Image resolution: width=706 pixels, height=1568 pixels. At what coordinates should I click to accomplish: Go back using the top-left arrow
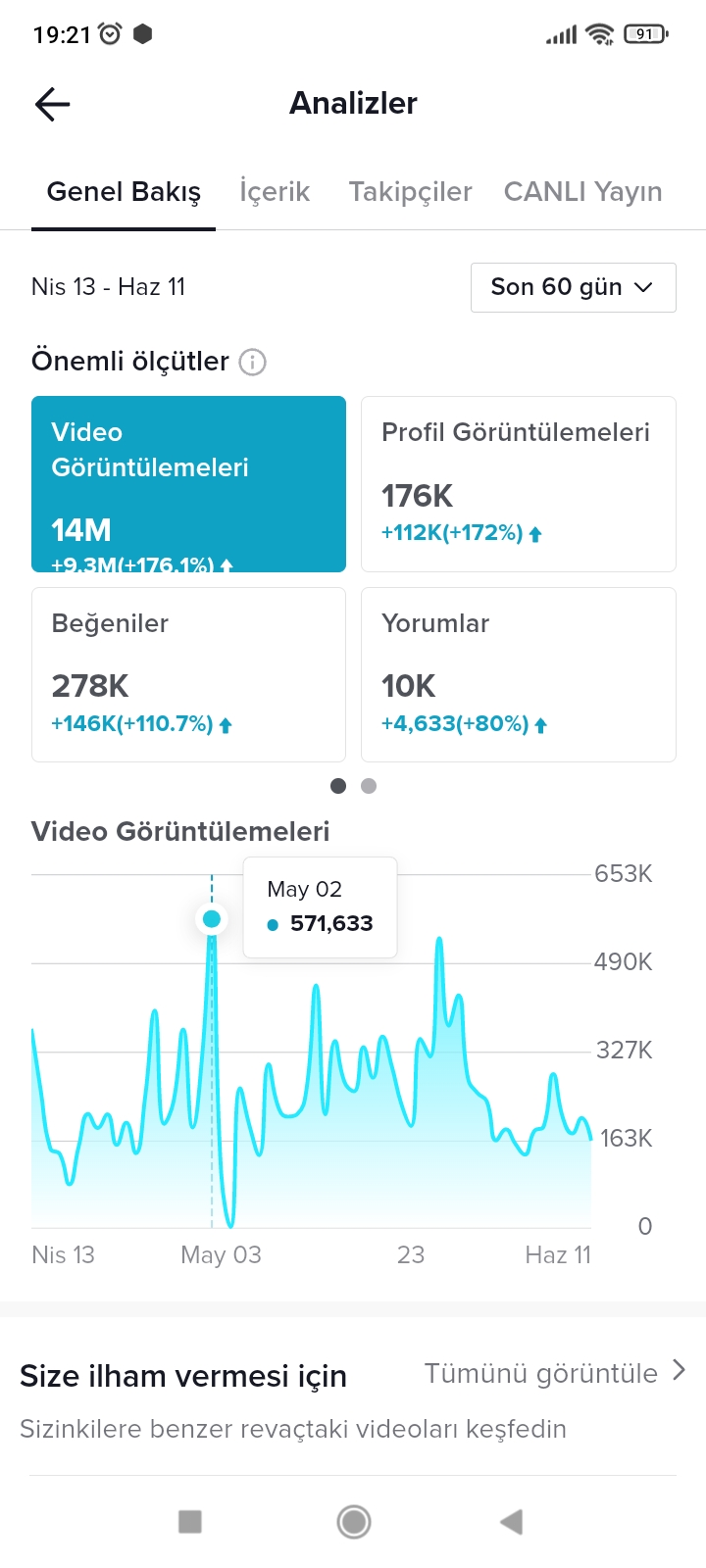pyautogui.click(x=52, y=104)
